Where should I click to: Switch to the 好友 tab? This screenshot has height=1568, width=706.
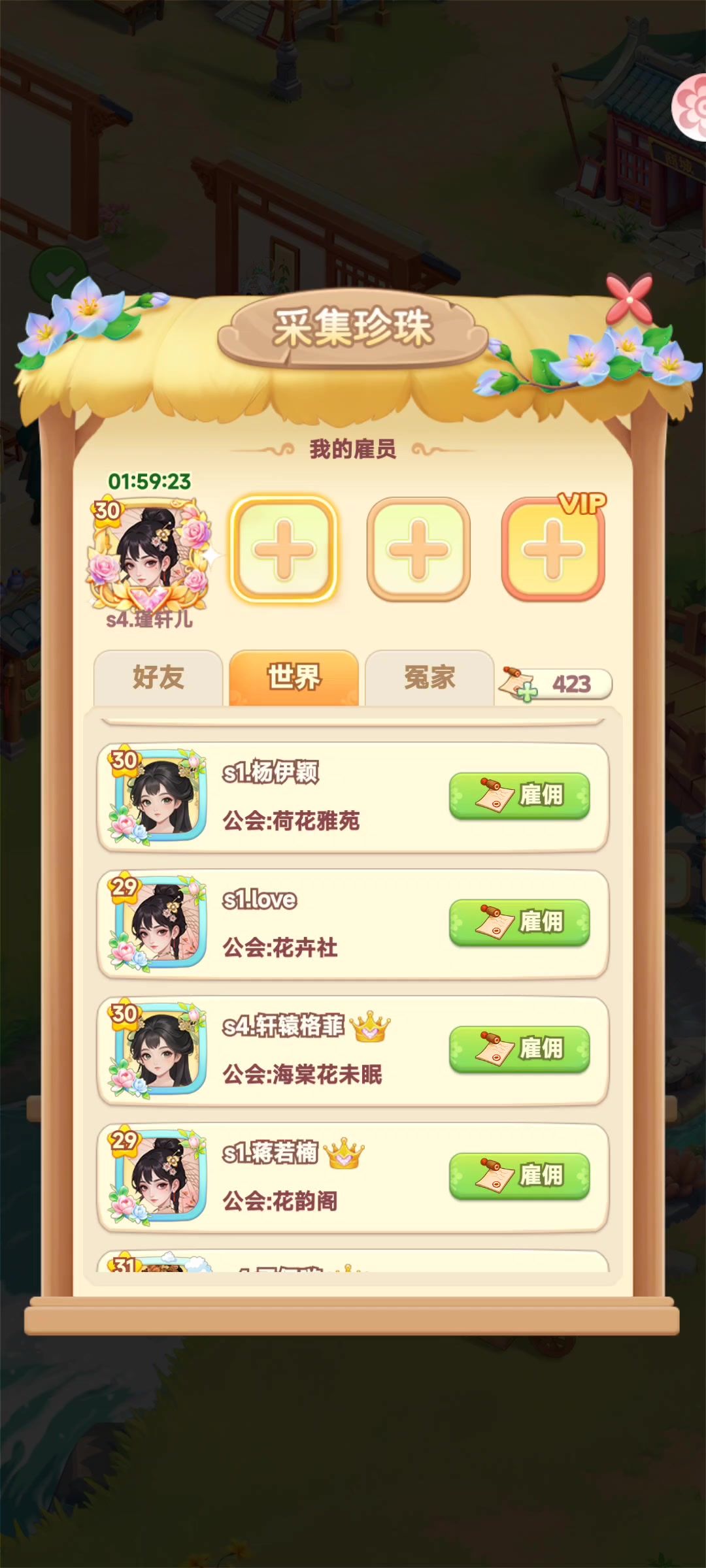point(158,678)
